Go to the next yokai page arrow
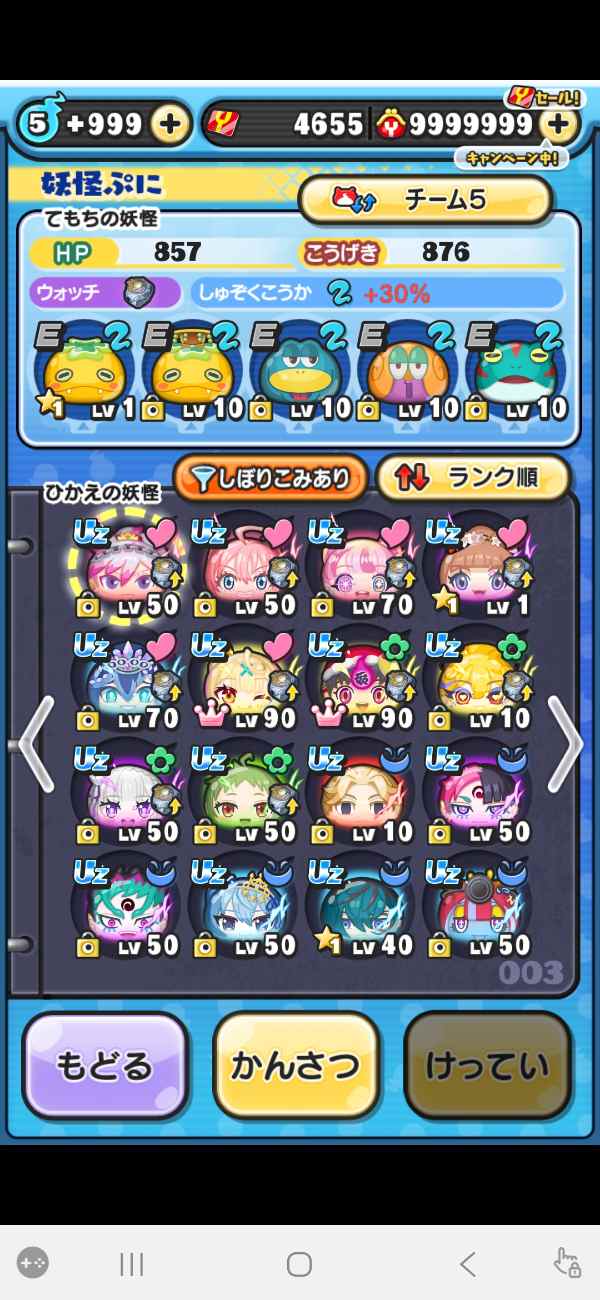Image resolution: width=600 pixels, height=1300 pixels. point(564,745)
